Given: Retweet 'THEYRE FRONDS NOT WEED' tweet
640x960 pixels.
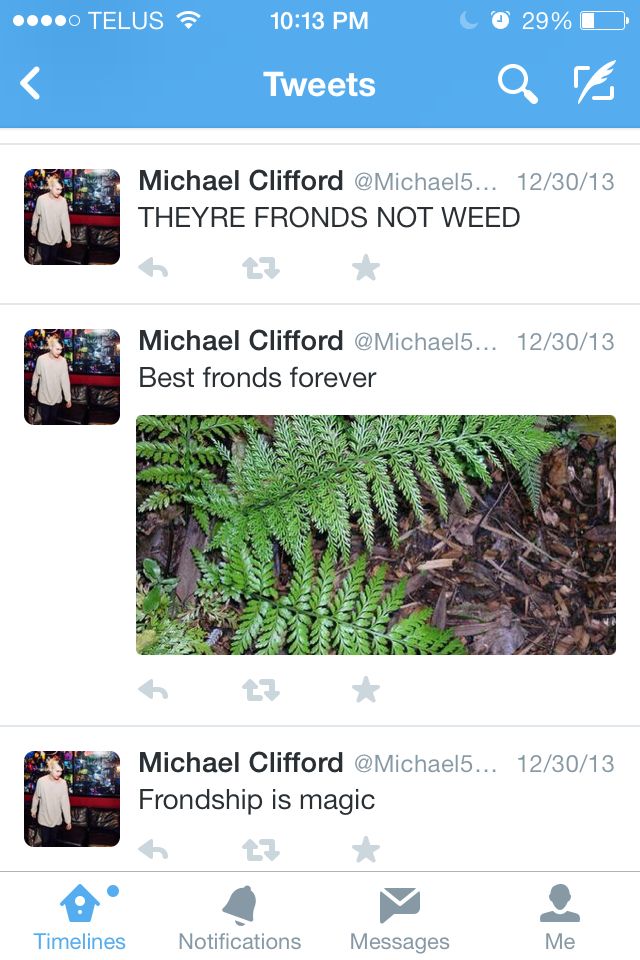Looking at the screenshot, I should click(x=260, y=268).
